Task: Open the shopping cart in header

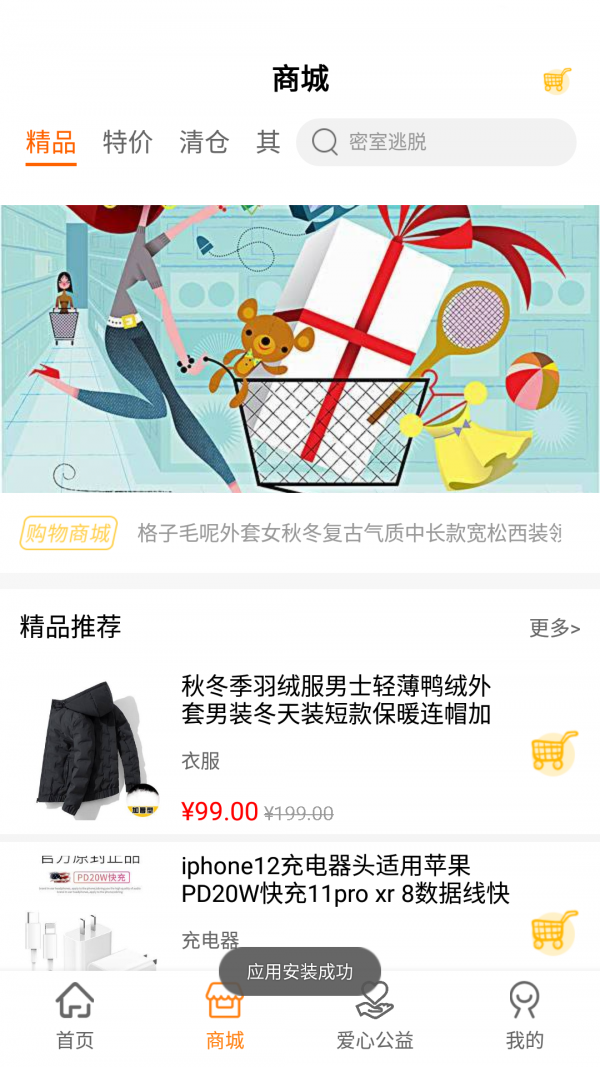Action: point(557,80)
